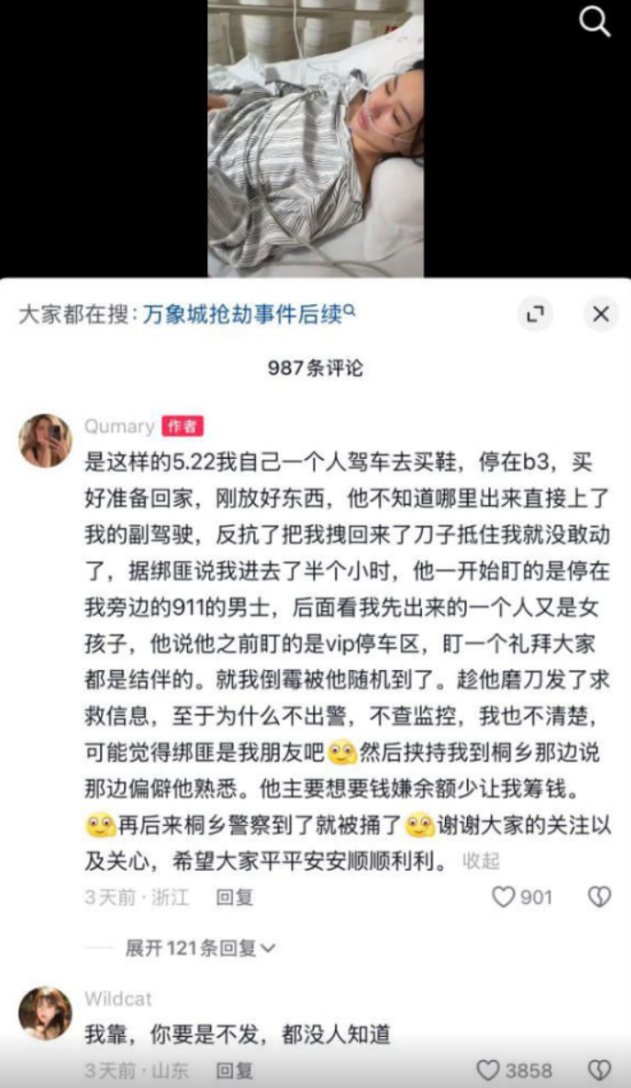Reply to Qumary's comment
The width and height of the screenshot is (631, 1088).
coord(234,897)
